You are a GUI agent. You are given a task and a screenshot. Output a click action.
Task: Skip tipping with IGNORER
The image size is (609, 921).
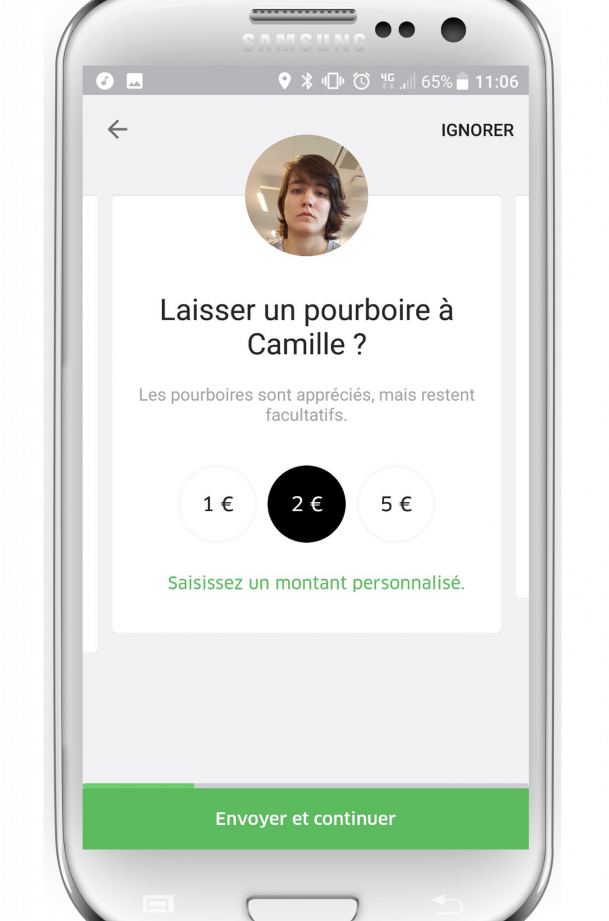[x=477, y=130]
